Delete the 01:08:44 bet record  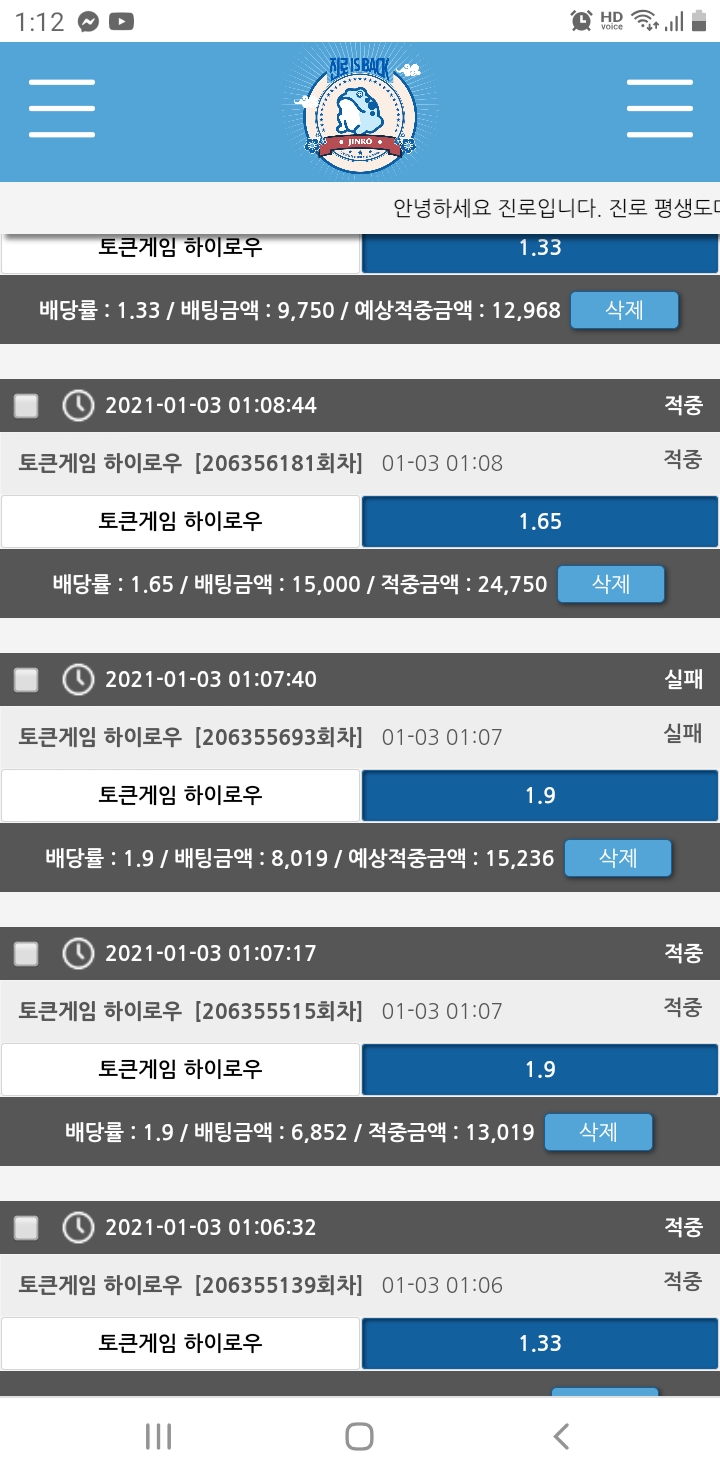click(x=610, y=584)
